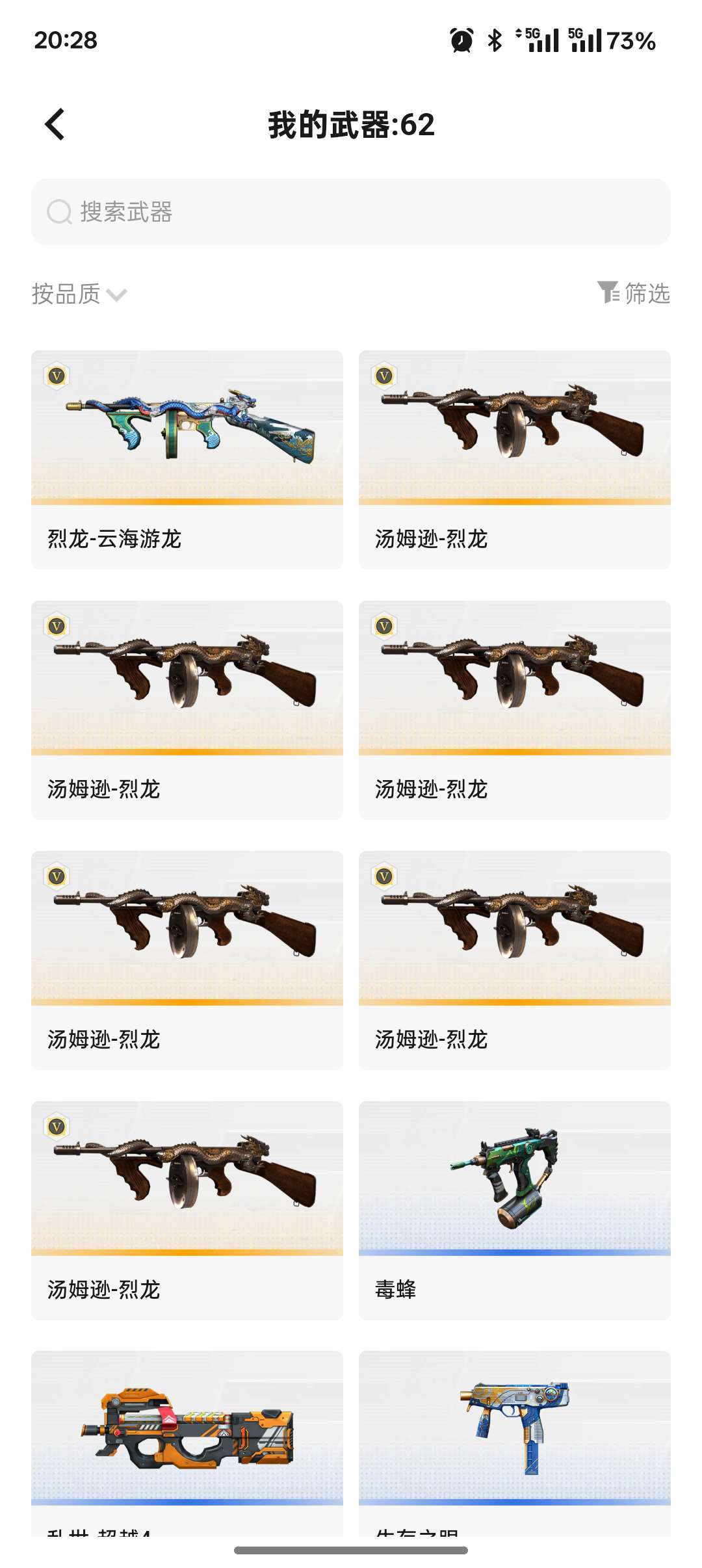Go back using the back arrow
Screen dimensions: 702x1568
coord(56,125)
